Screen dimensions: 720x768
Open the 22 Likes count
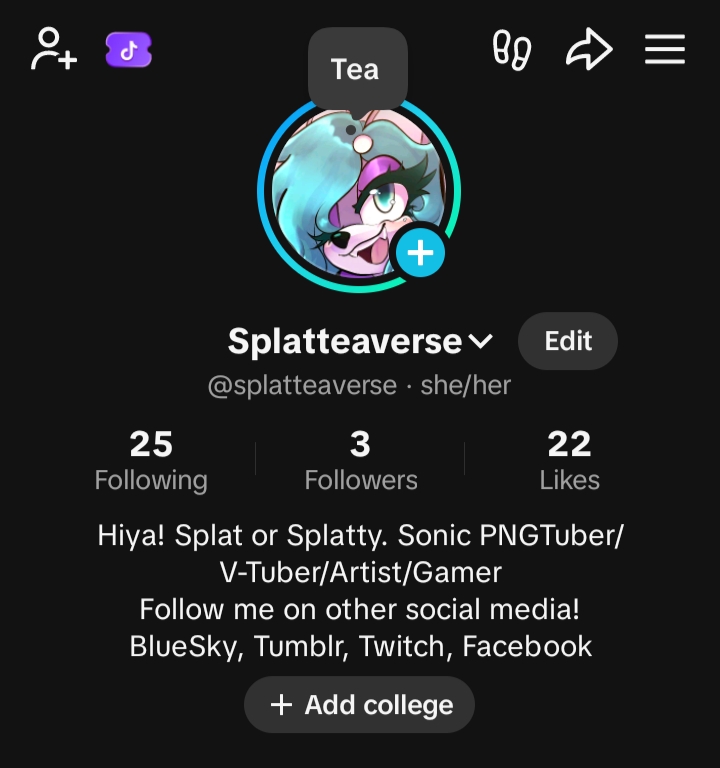(569, 460)
